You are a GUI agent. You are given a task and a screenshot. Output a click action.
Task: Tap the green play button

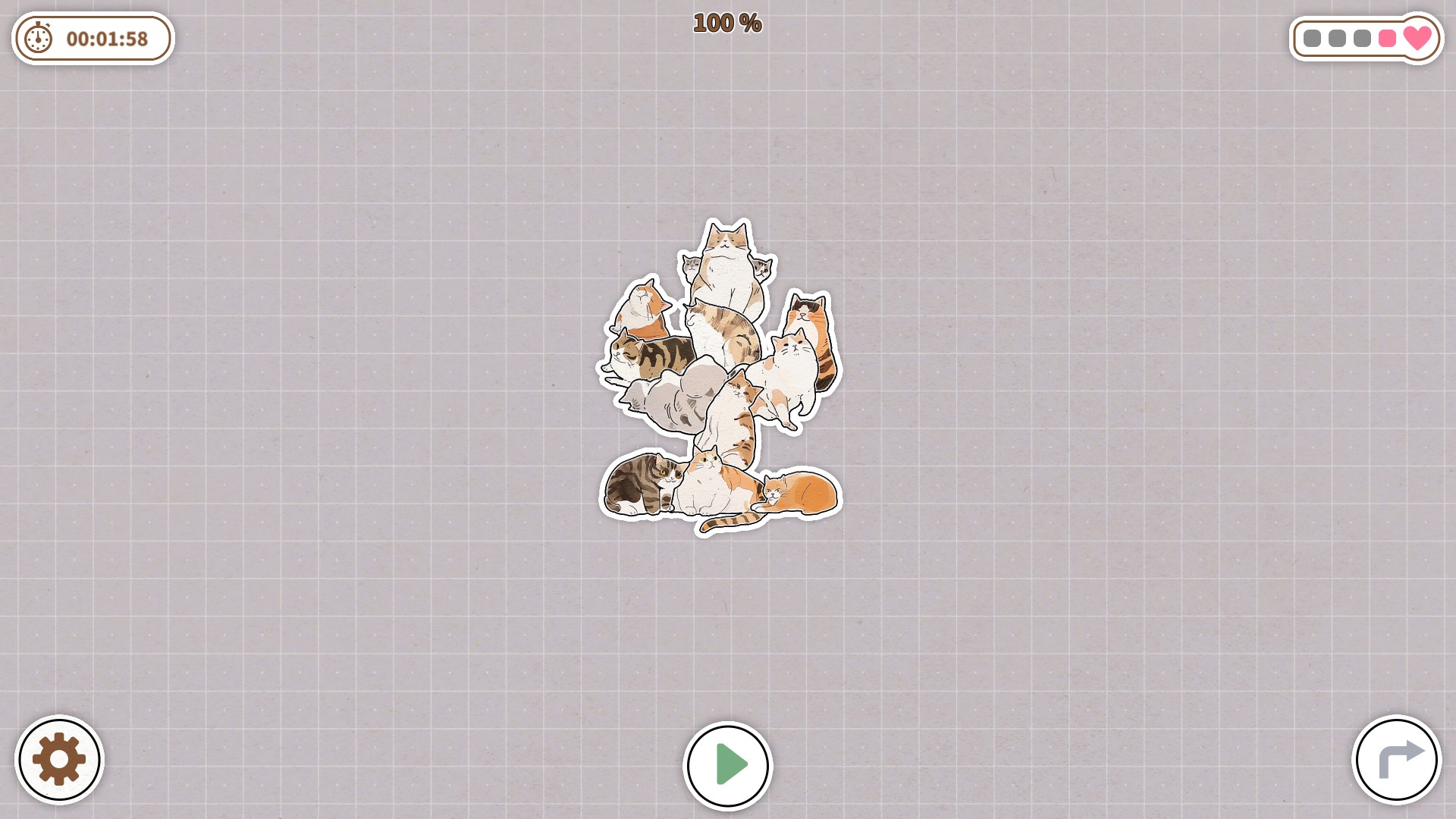(728, 765)
